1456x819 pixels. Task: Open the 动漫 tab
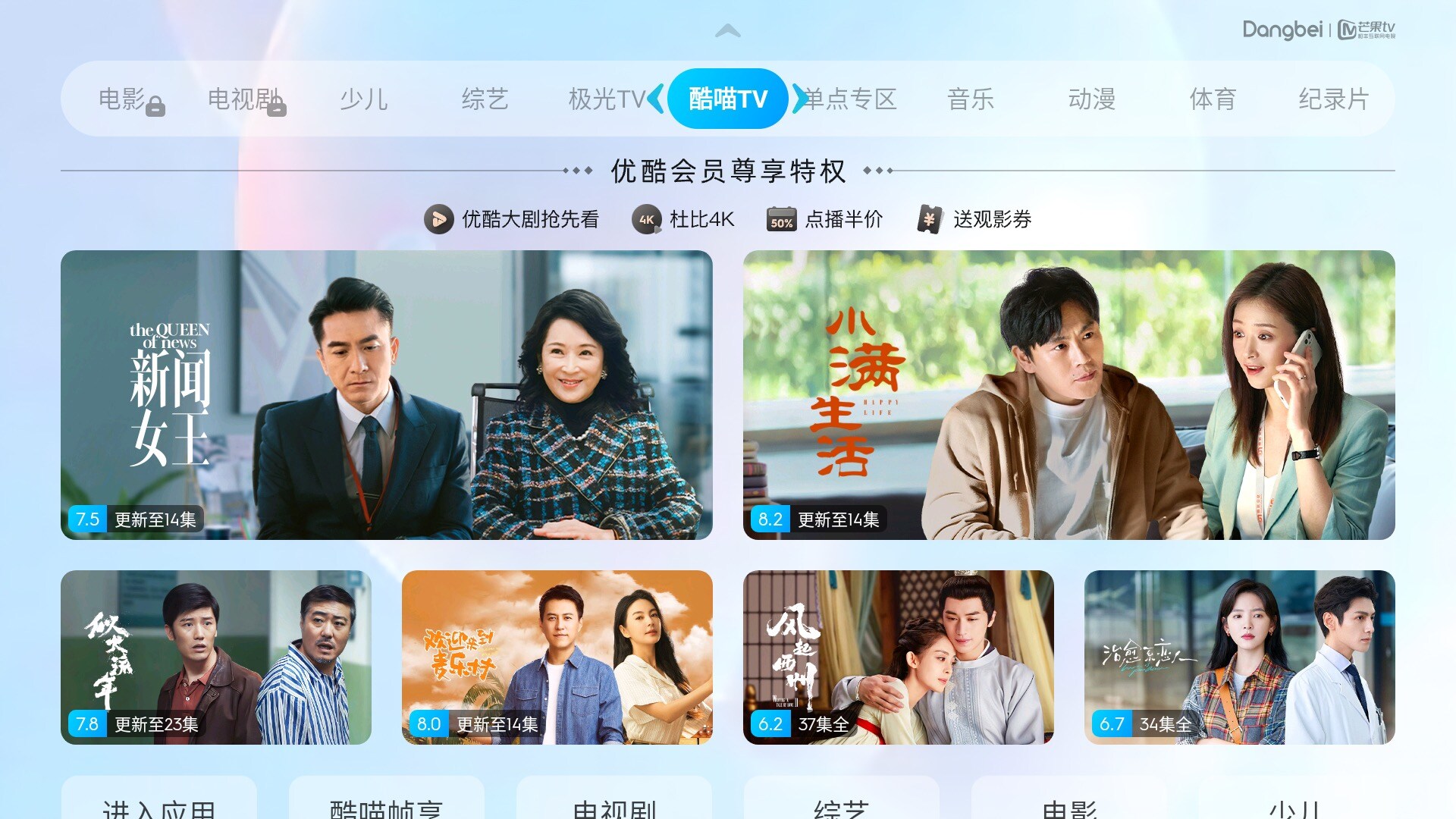tap(1092, 99)
